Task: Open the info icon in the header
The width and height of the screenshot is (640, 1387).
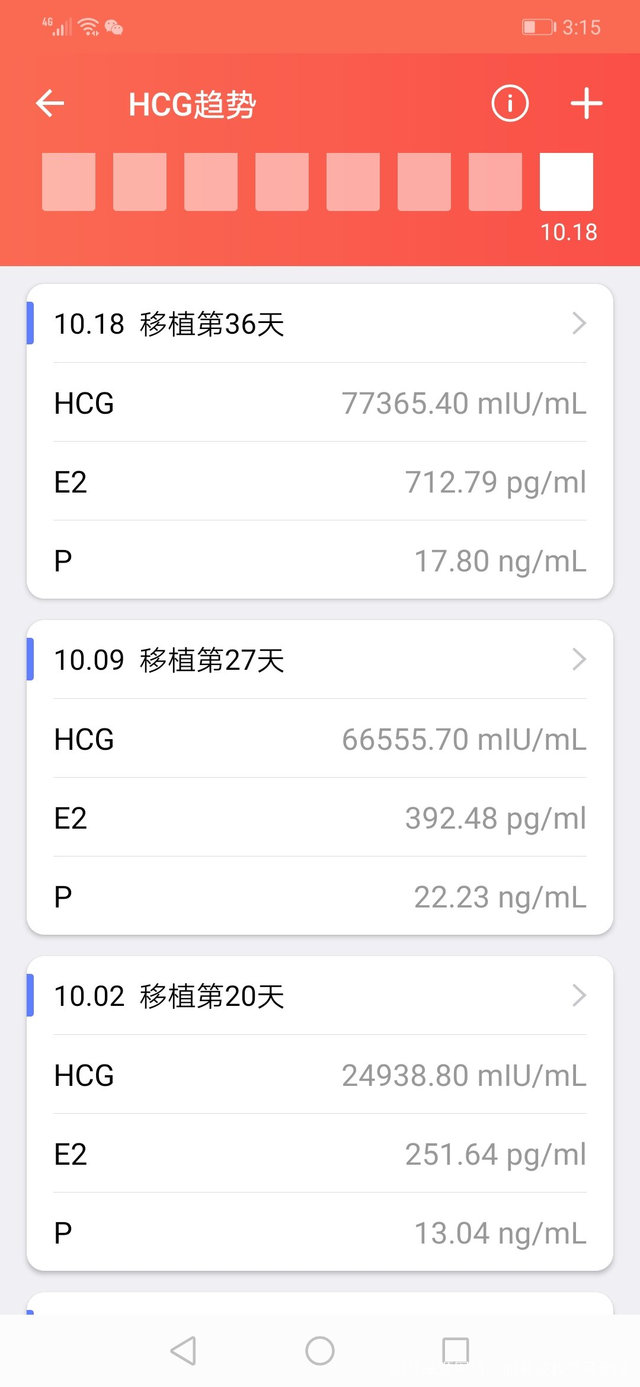Action: 510,104
